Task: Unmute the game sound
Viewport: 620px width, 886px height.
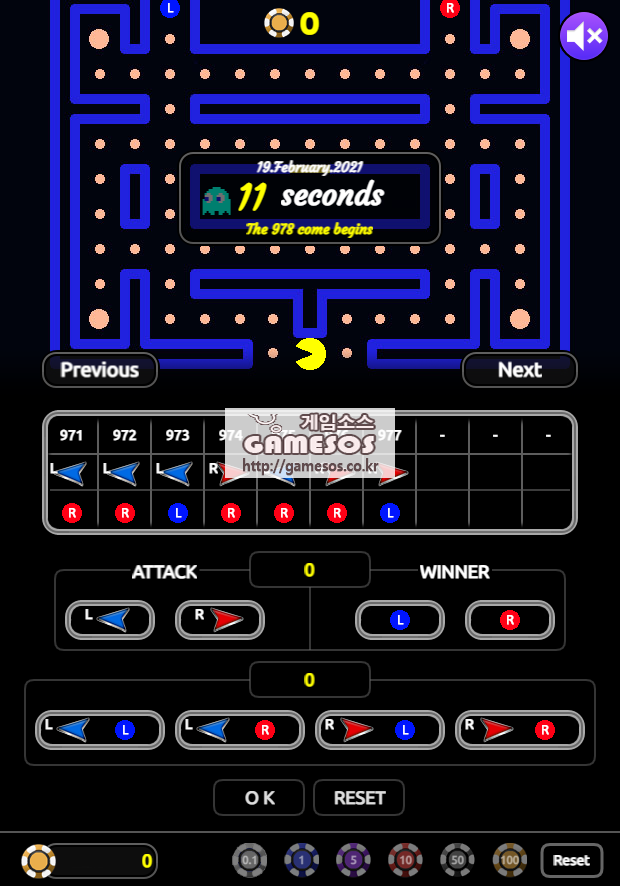Action: tap(583, 37)
